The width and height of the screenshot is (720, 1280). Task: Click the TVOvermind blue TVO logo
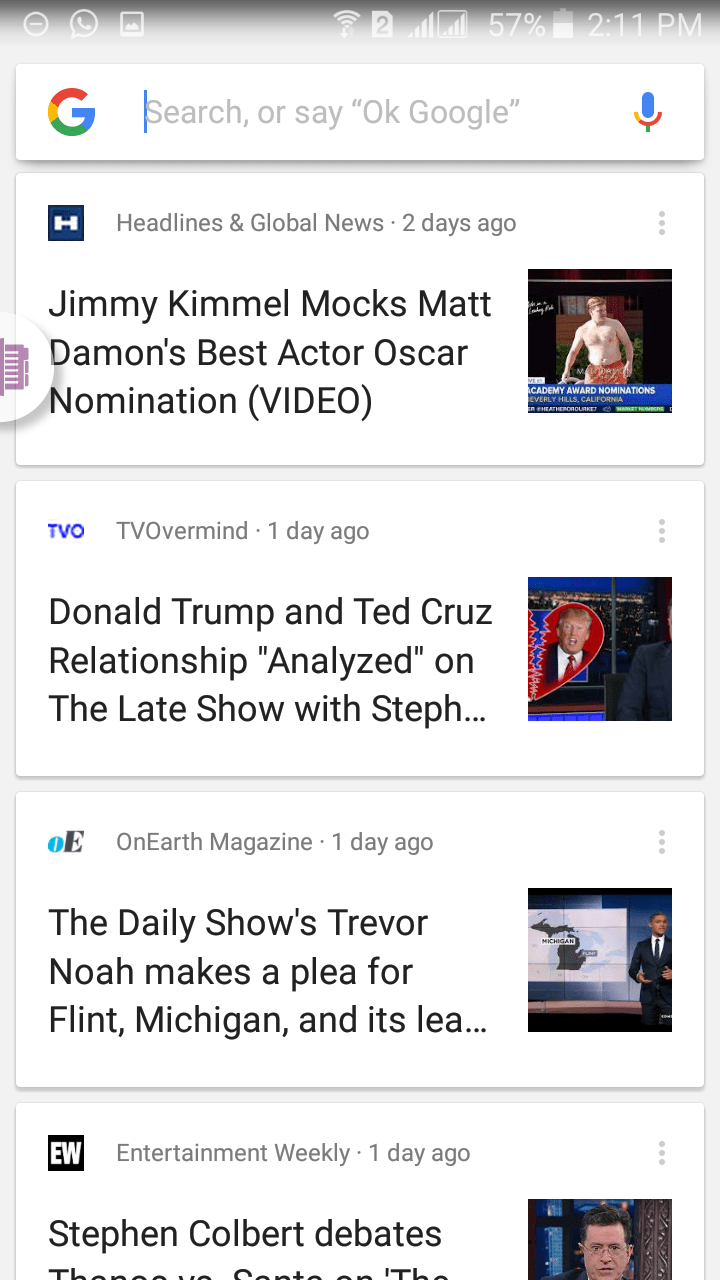[x=66, y=531]
